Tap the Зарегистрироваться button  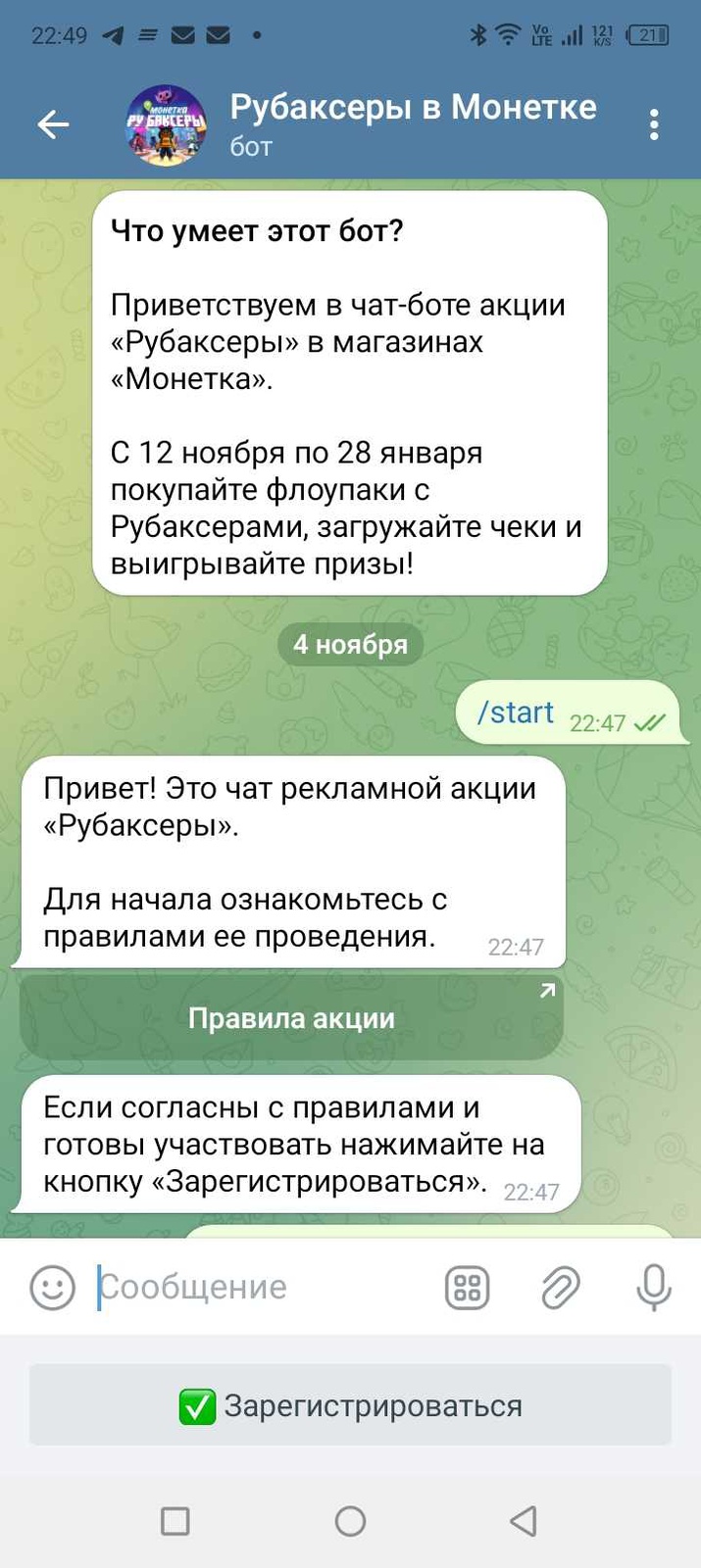[x=350, y=1405]
